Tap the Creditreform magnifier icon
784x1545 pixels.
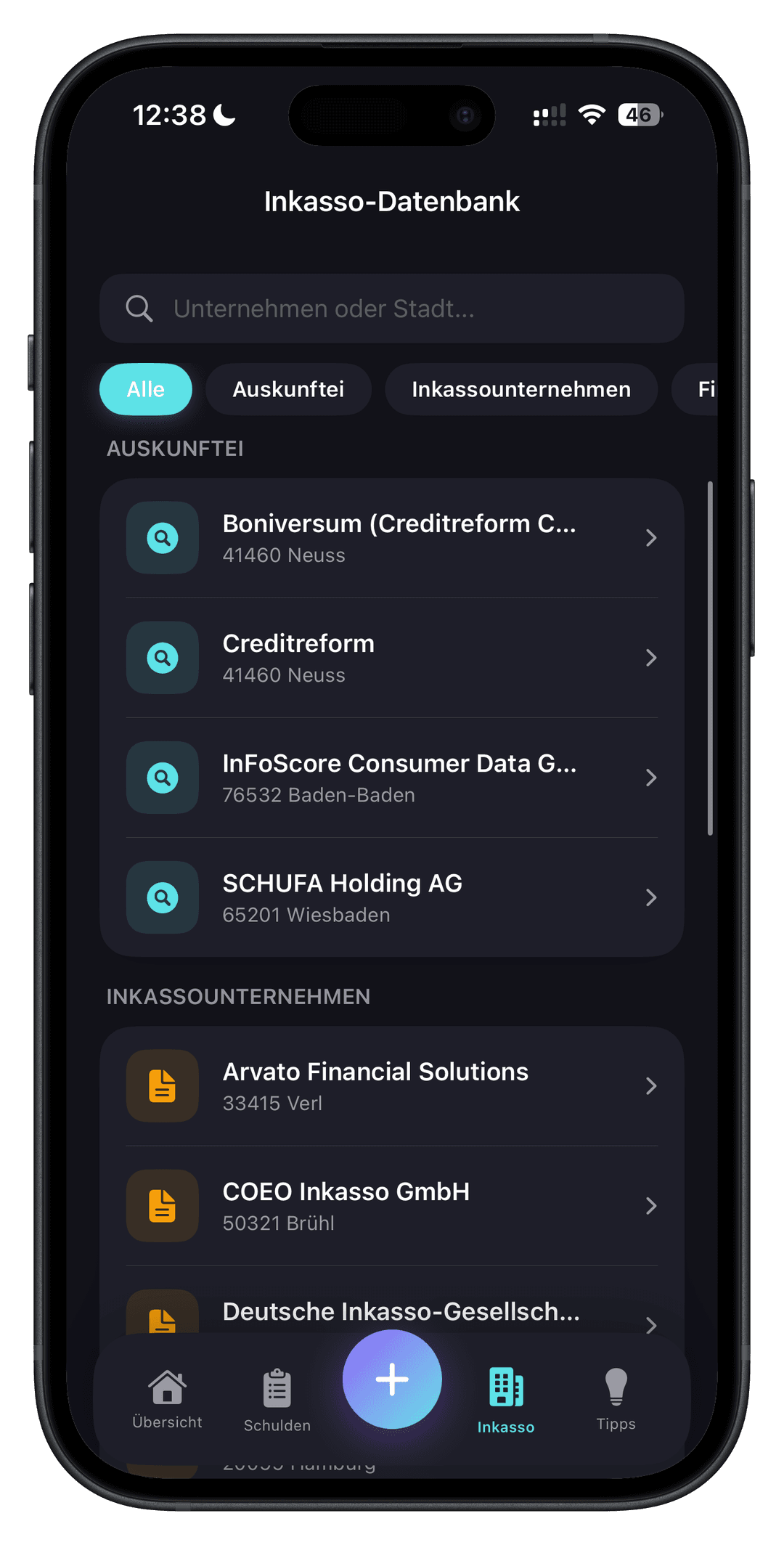(x=162, y=658)
